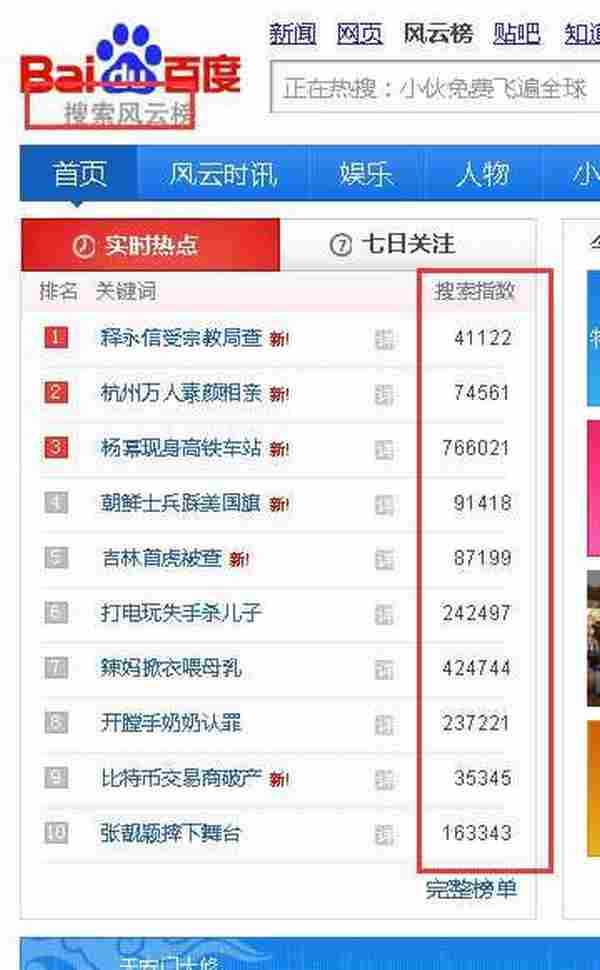Open the 娱乐 section

[366, 174]
